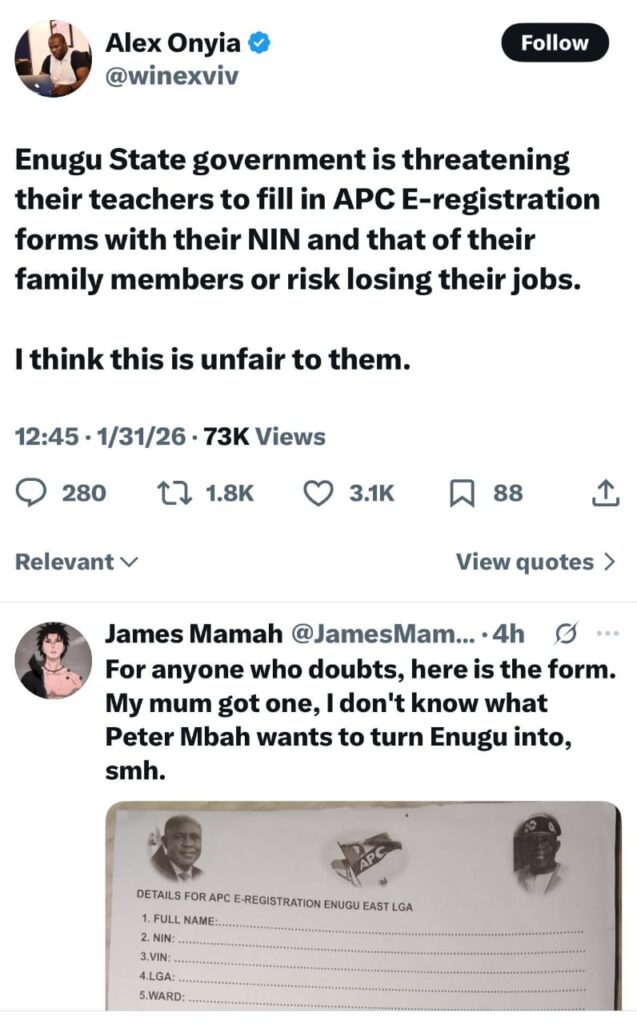Image resolution: width=637 pixels, height=1024 pixels.
Task: Expand the Relevant sort dropdown
Action: click(x=76, y=562)
